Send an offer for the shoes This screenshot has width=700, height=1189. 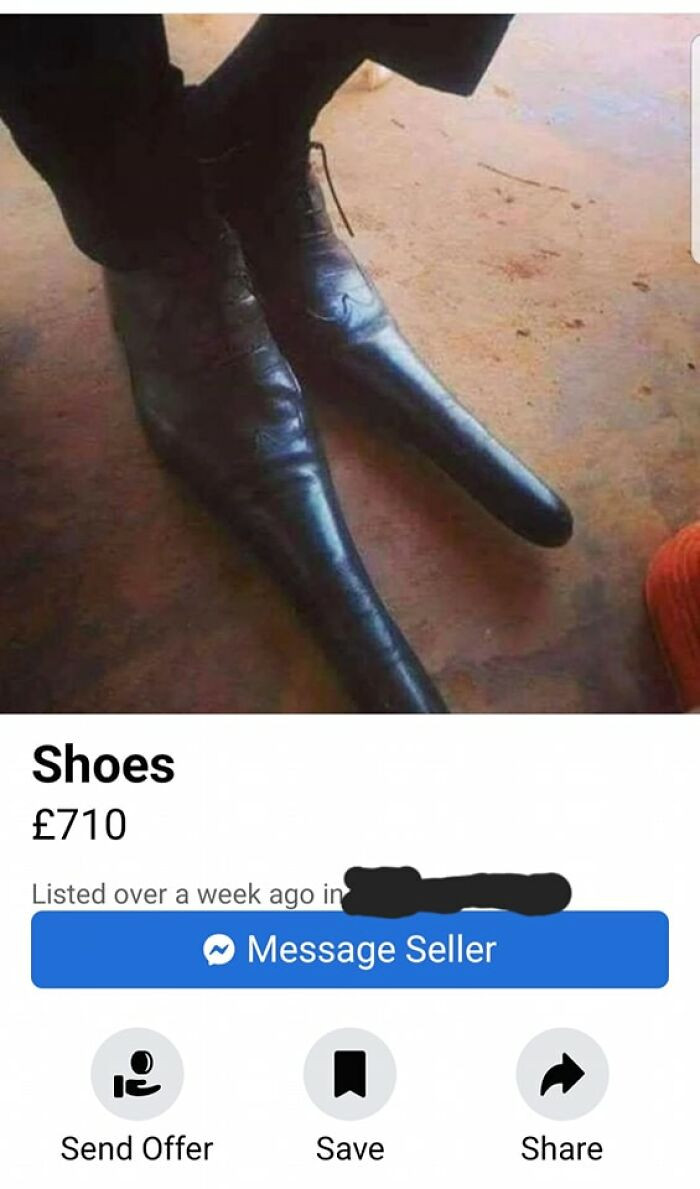click(137, 1075)
